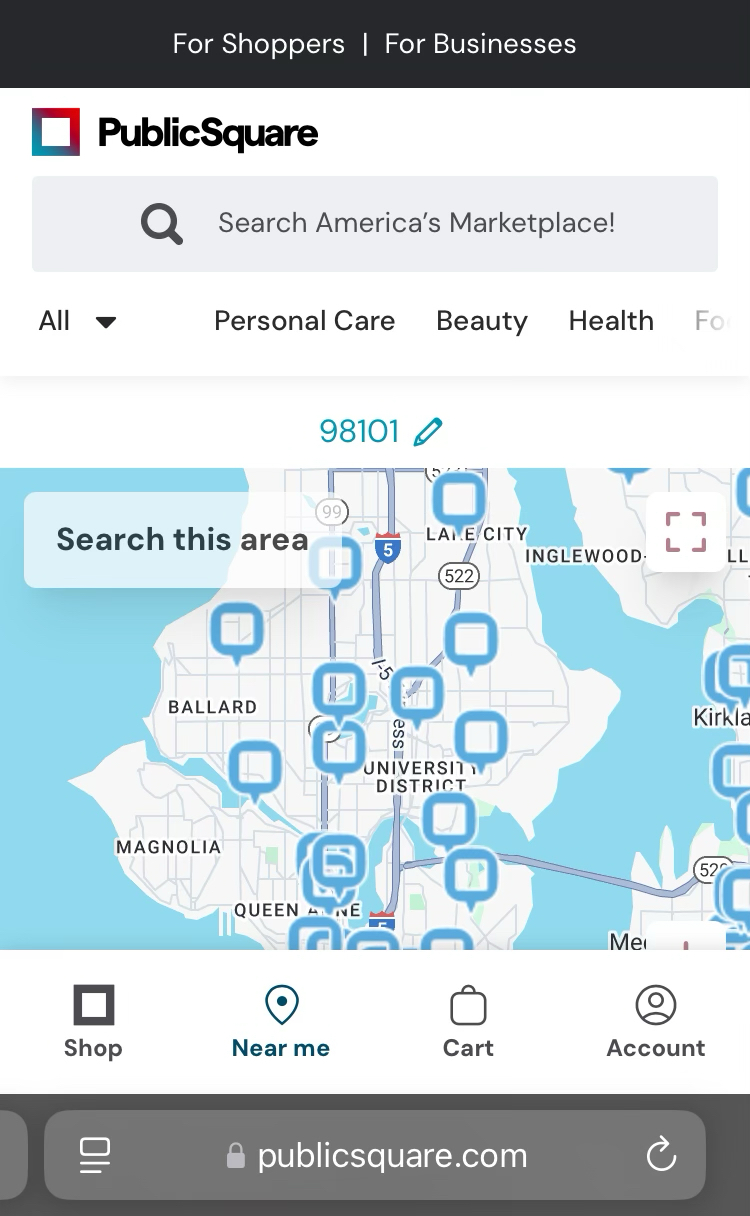Open the map pin near Ballard
Viewport: 750px width, 1216px height.
click(x=237, y=632)
